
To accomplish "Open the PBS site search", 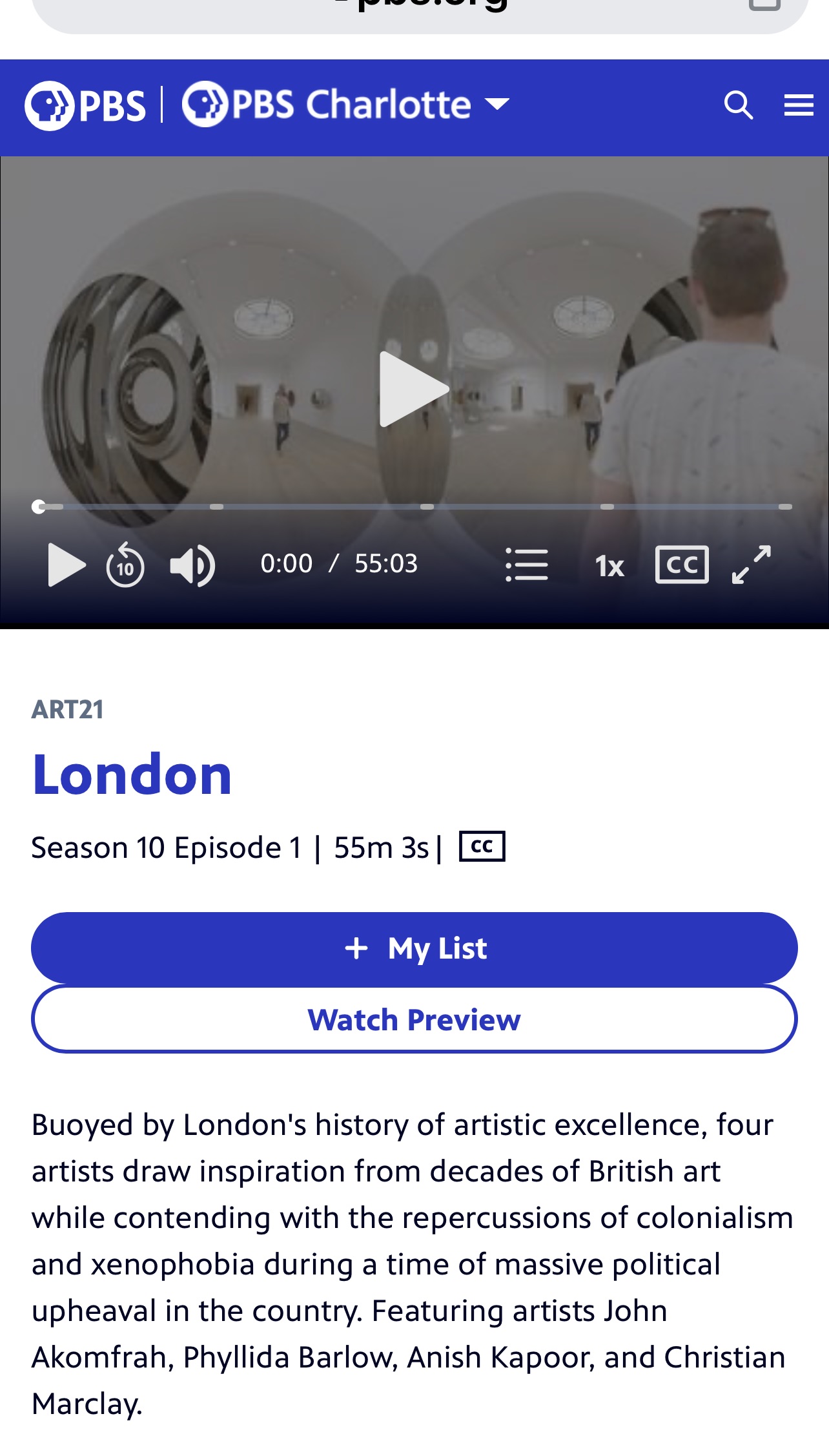I will [x=739, y=105].
